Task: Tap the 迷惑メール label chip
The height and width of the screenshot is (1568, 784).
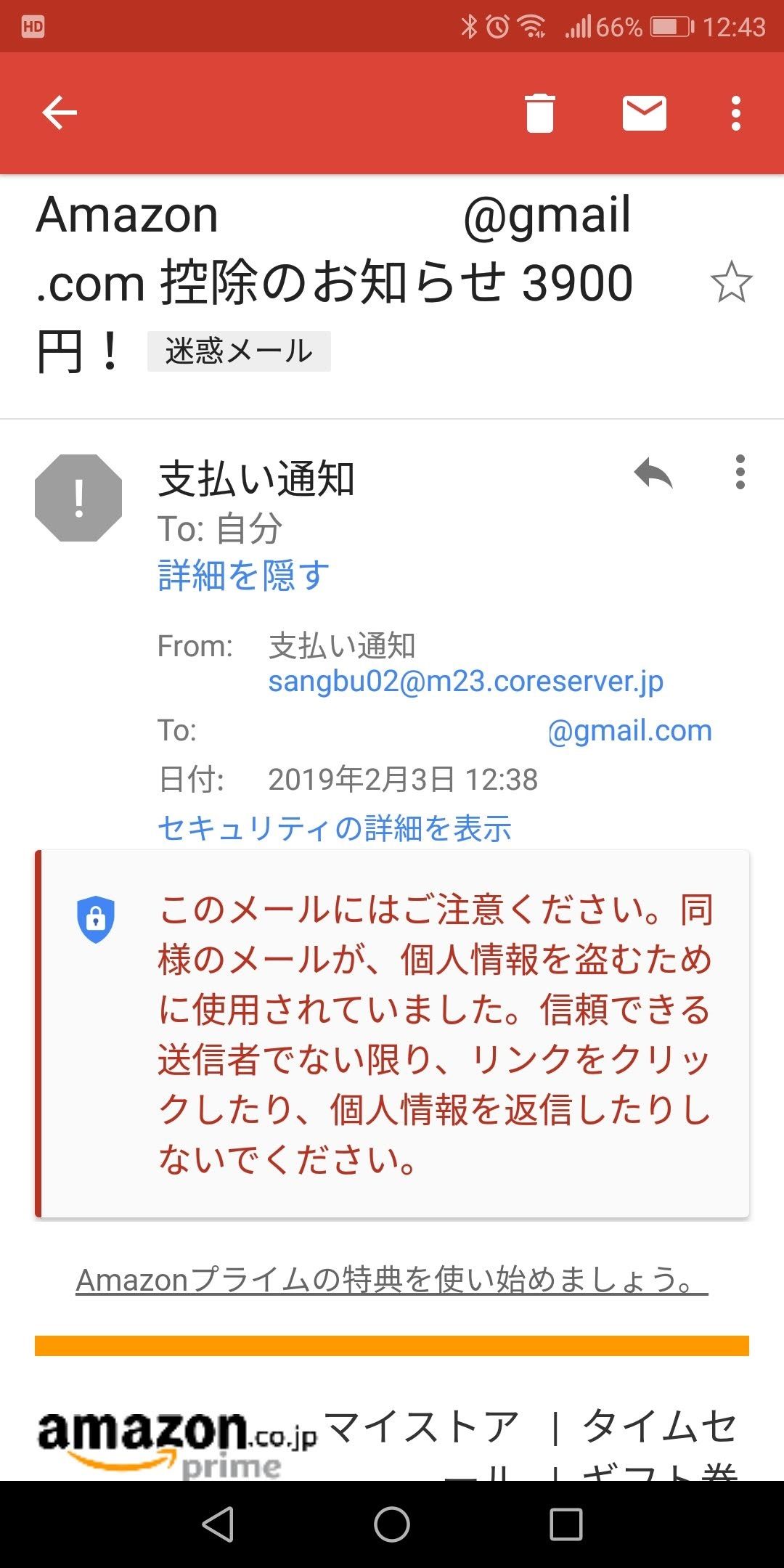Action: coord(239,351)
